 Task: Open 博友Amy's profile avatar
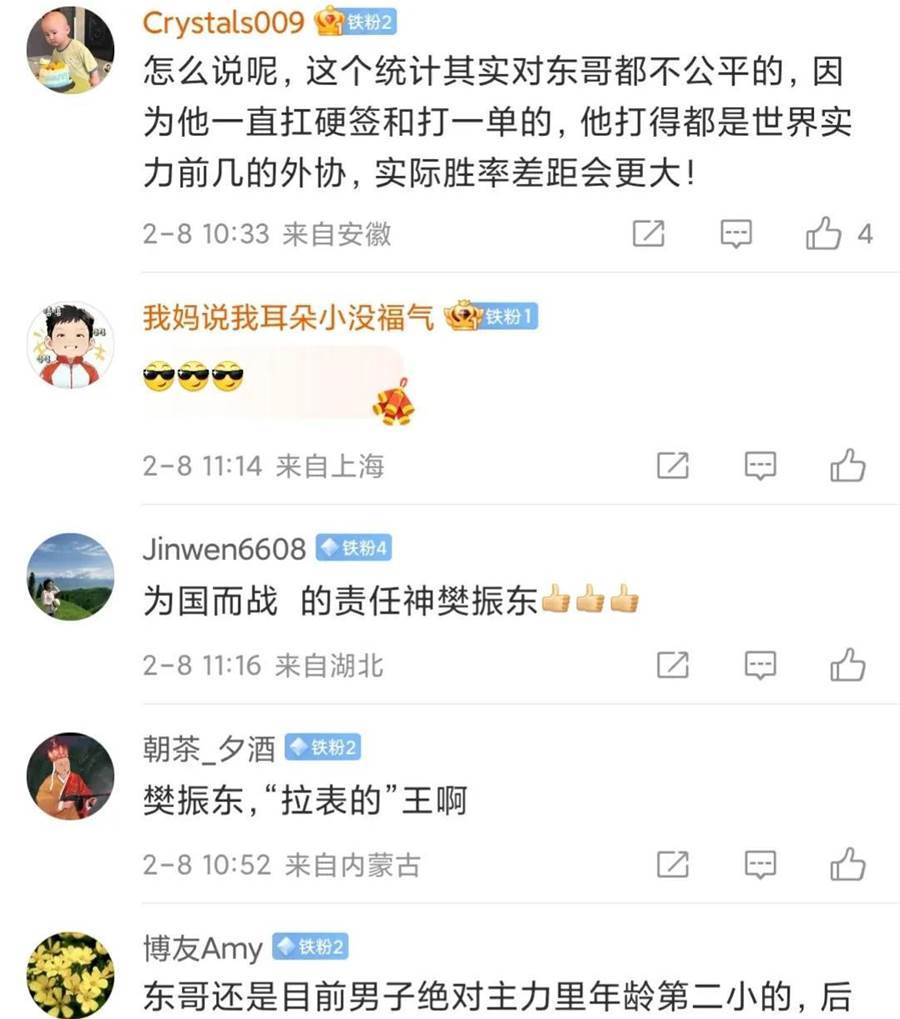click(x=70, y=975)
